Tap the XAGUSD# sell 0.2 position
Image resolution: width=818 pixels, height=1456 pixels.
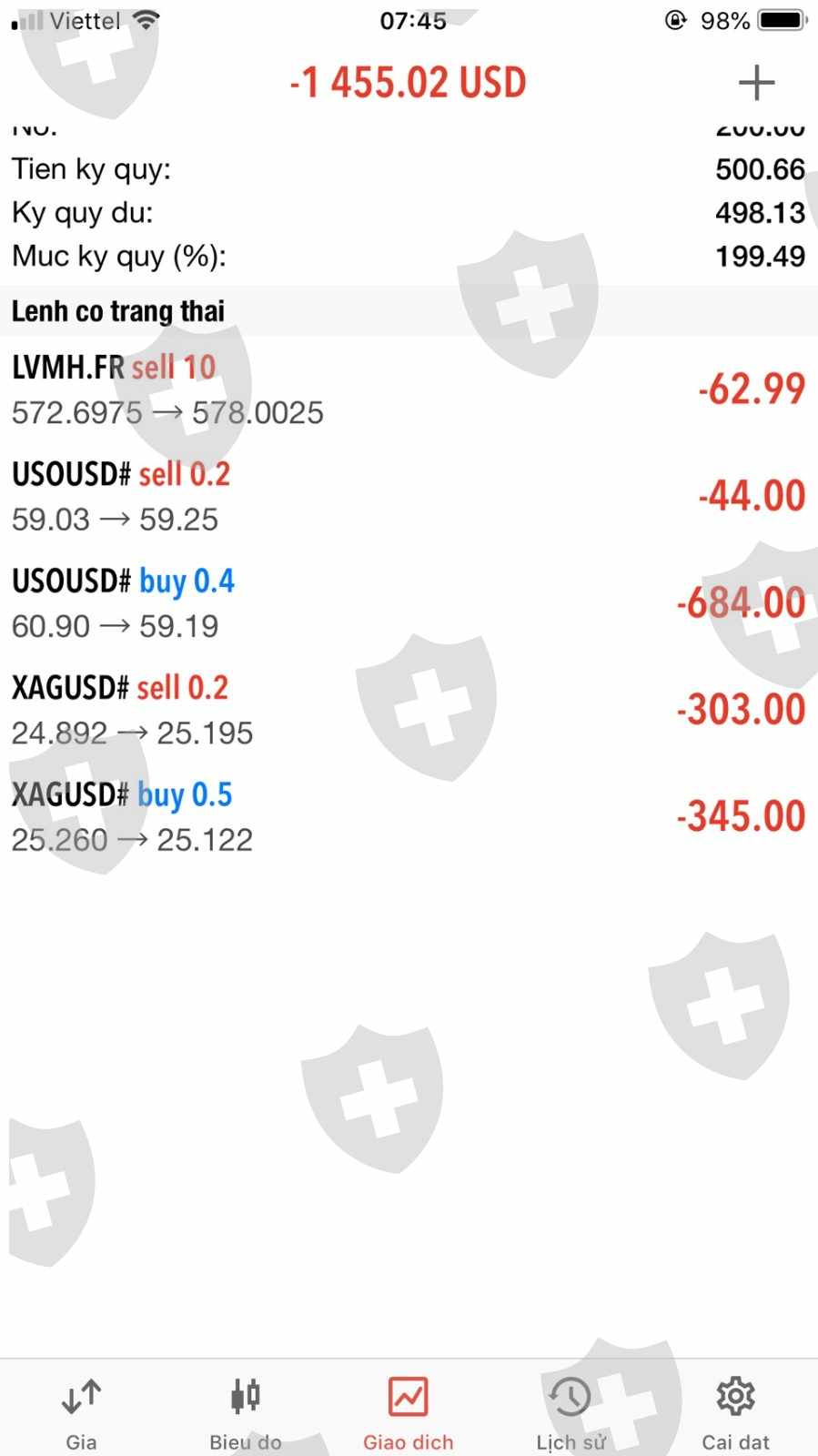409,710
